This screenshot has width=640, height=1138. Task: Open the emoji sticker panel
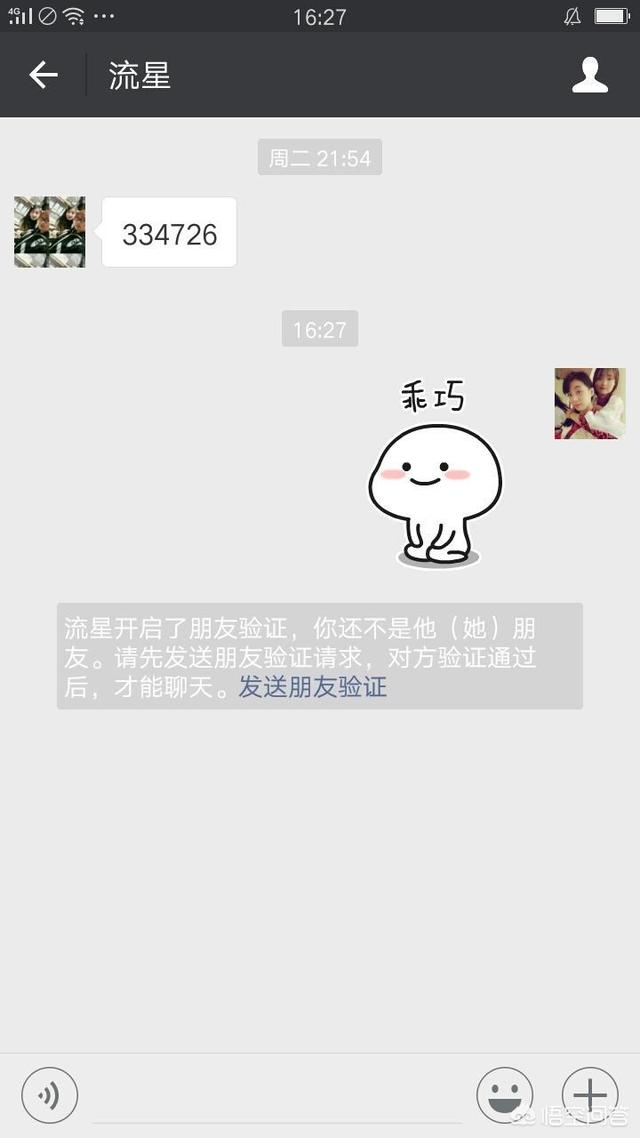(505, 1095)
